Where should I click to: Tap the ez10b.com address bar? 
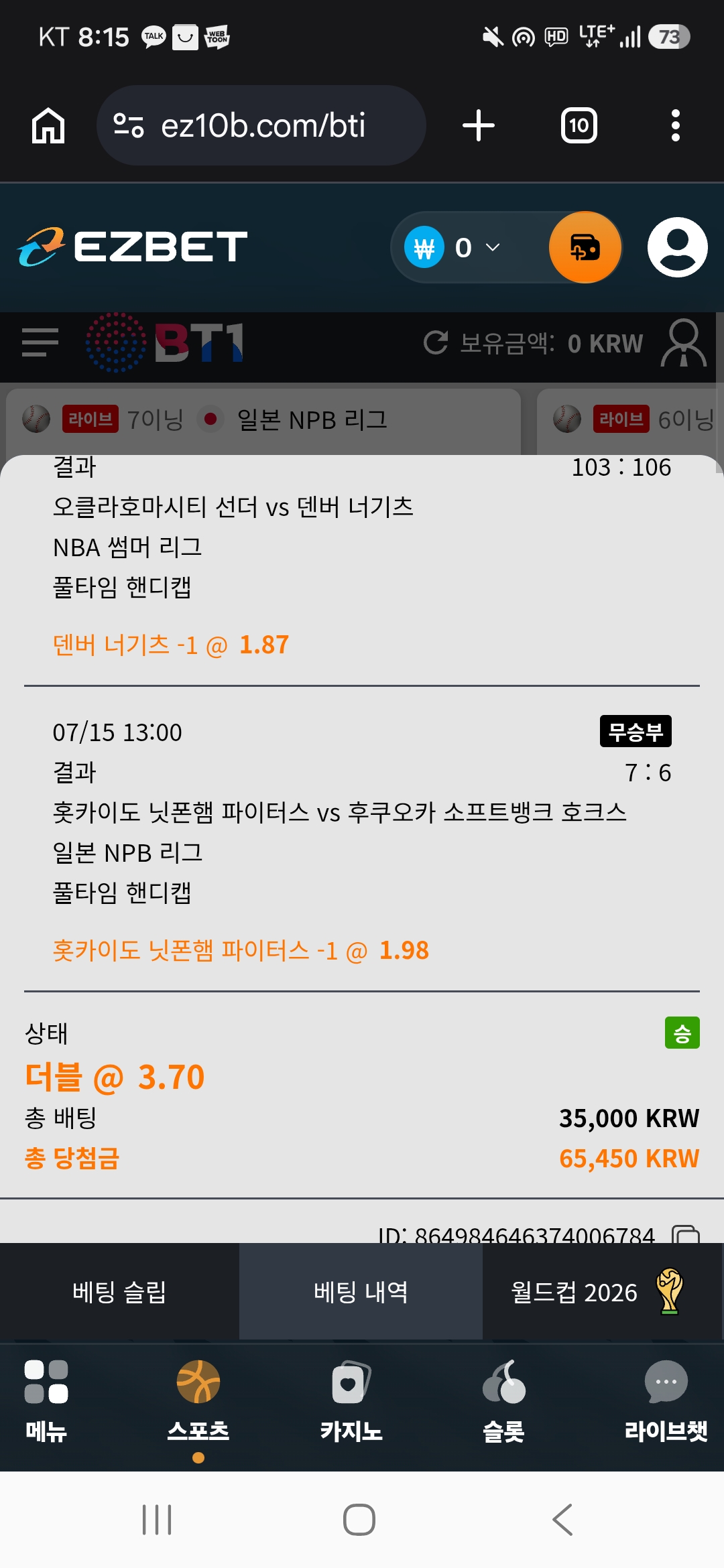[261, 125]
